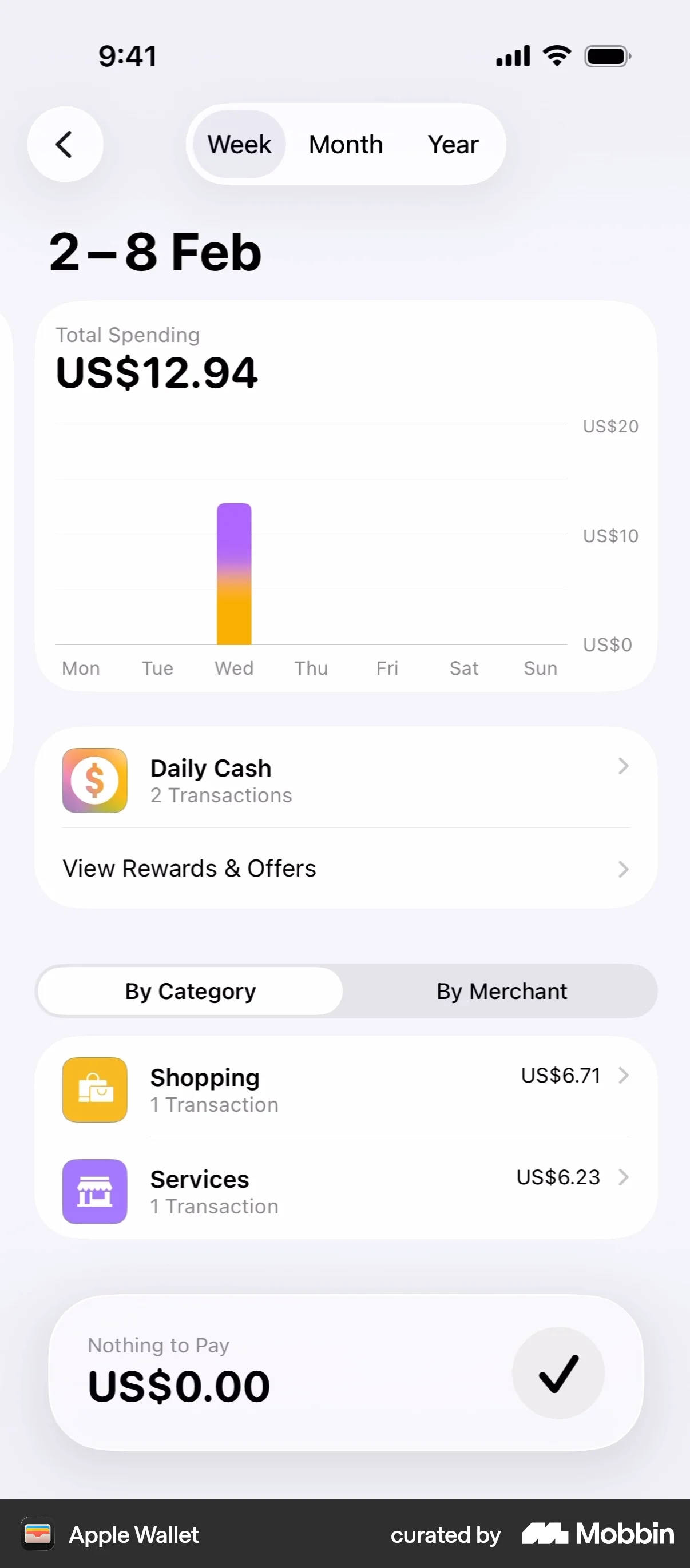Open View Rewards & Offers
The height and width of the screenshot is (1568, 690).
(189, 869)
